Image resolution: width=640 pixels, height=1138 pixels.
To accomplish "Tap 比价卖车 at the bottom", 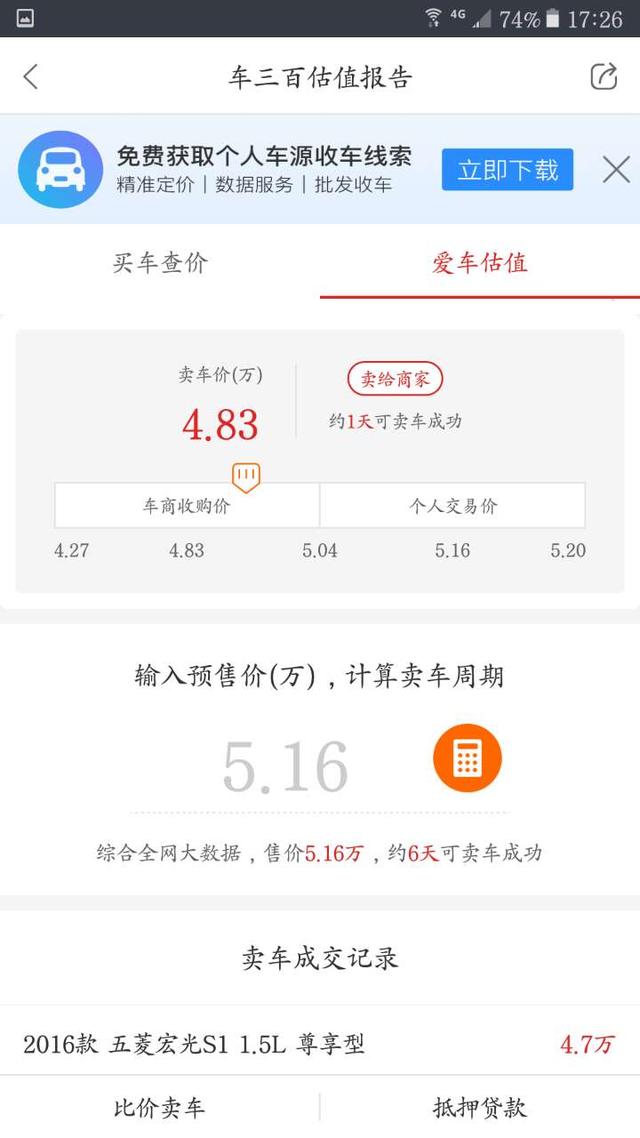I will point(159,1107).
